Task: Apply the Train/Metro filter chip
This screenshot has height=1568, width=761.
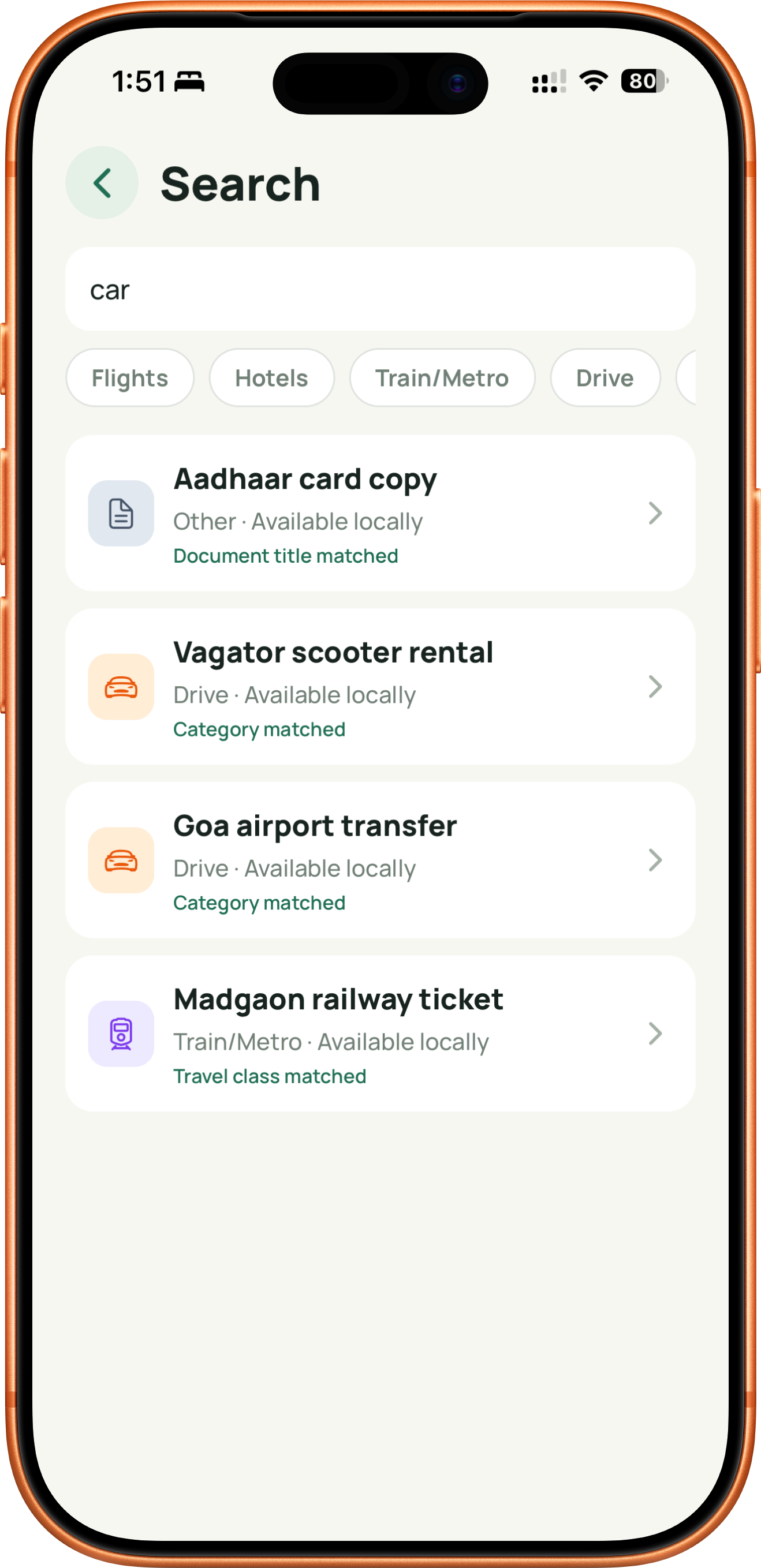Action: click(x=442, y=378)
